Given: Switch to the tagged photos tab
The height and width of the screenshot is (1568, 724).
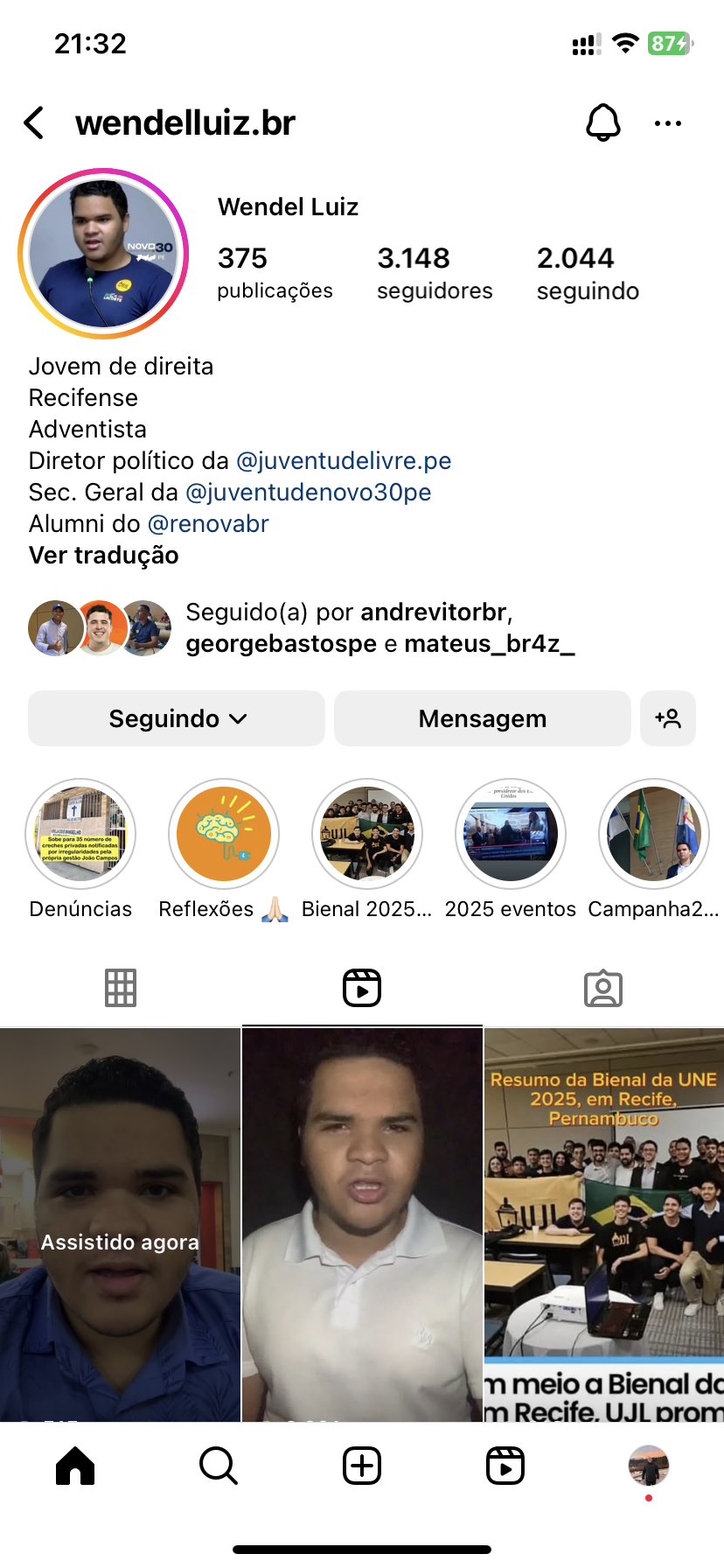Looking at the screenshot, I should [x=603, y=988].
